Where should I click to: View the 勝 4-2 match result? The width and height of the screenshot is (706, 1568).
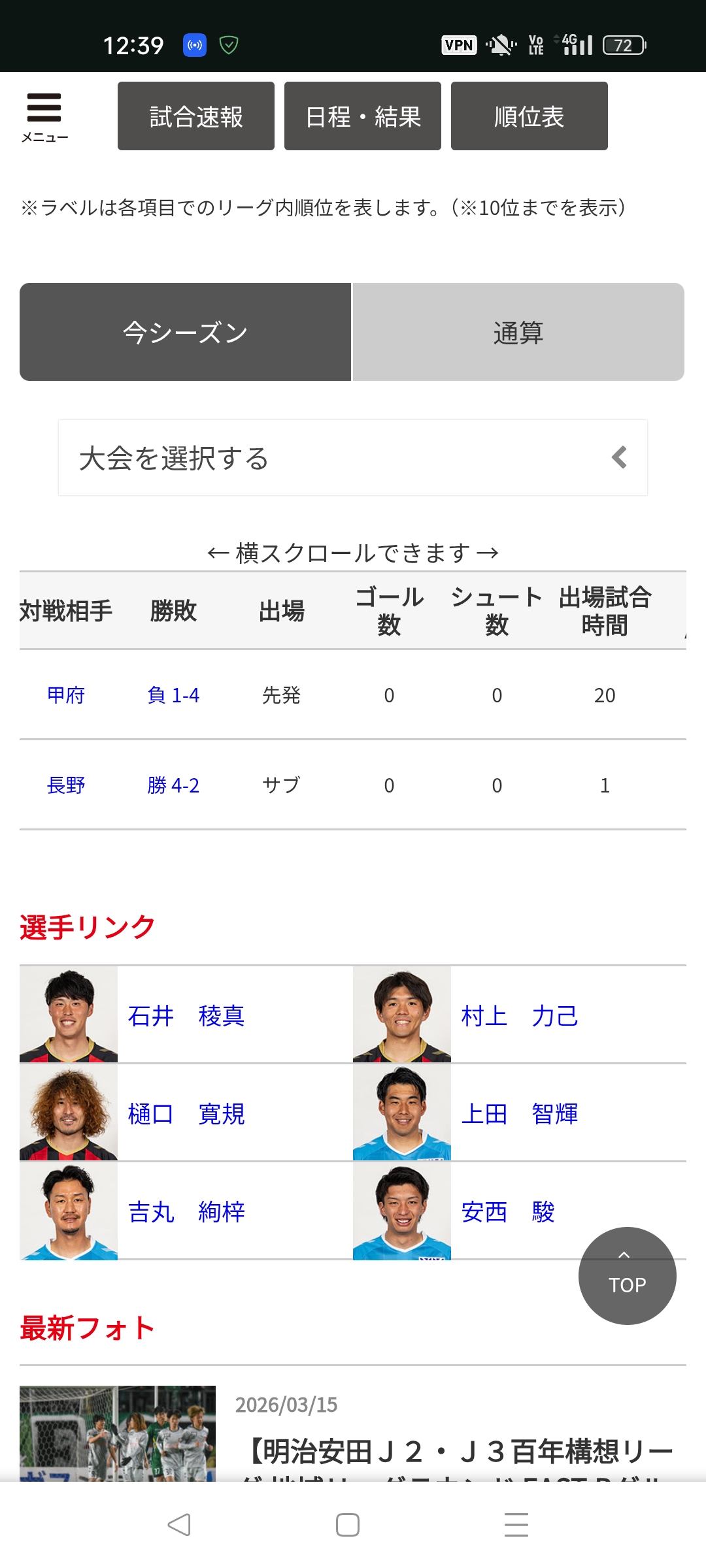pyautogui.click(x=173, y=785)
